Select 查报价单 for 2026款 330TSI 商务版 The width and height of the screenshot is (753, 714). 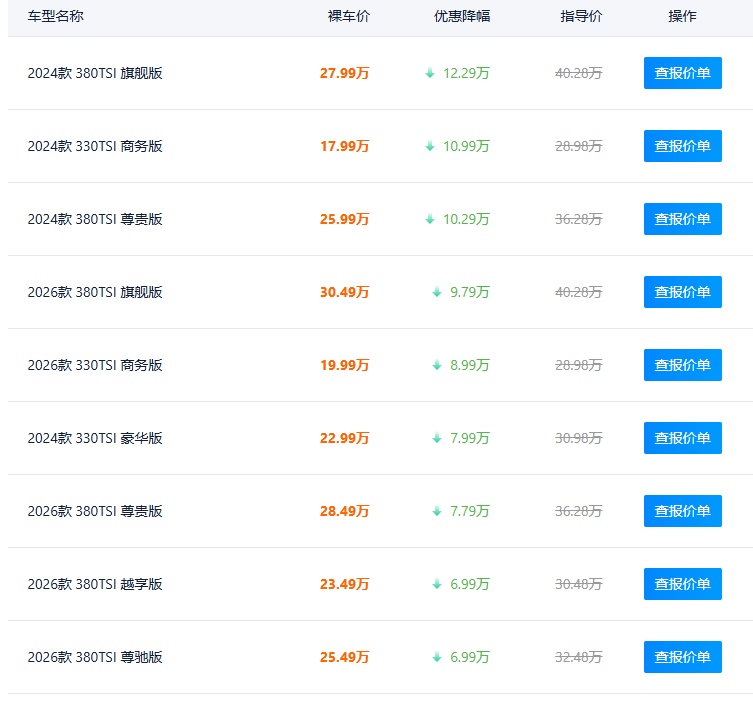682,365
